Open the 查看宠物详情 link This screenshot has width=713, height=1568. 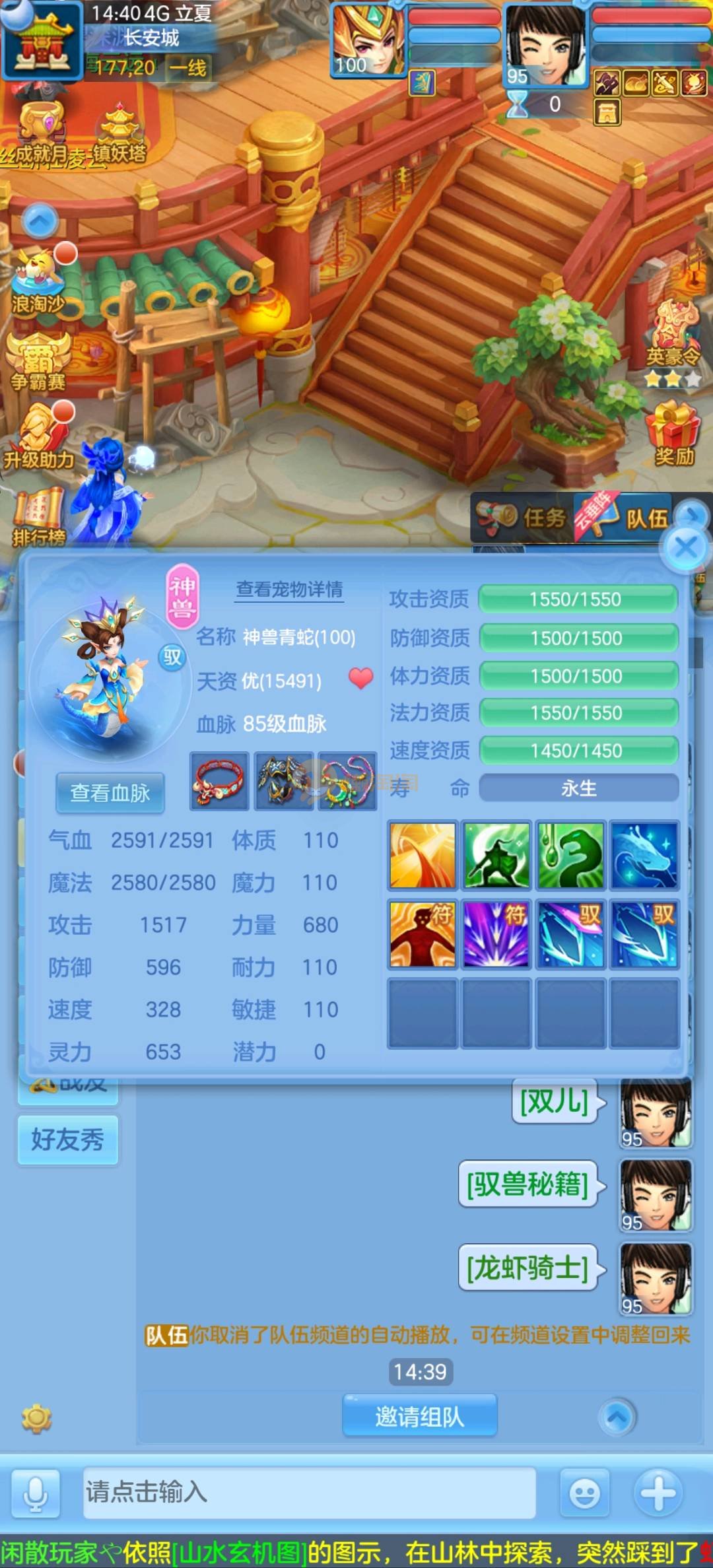coord(289,589)
